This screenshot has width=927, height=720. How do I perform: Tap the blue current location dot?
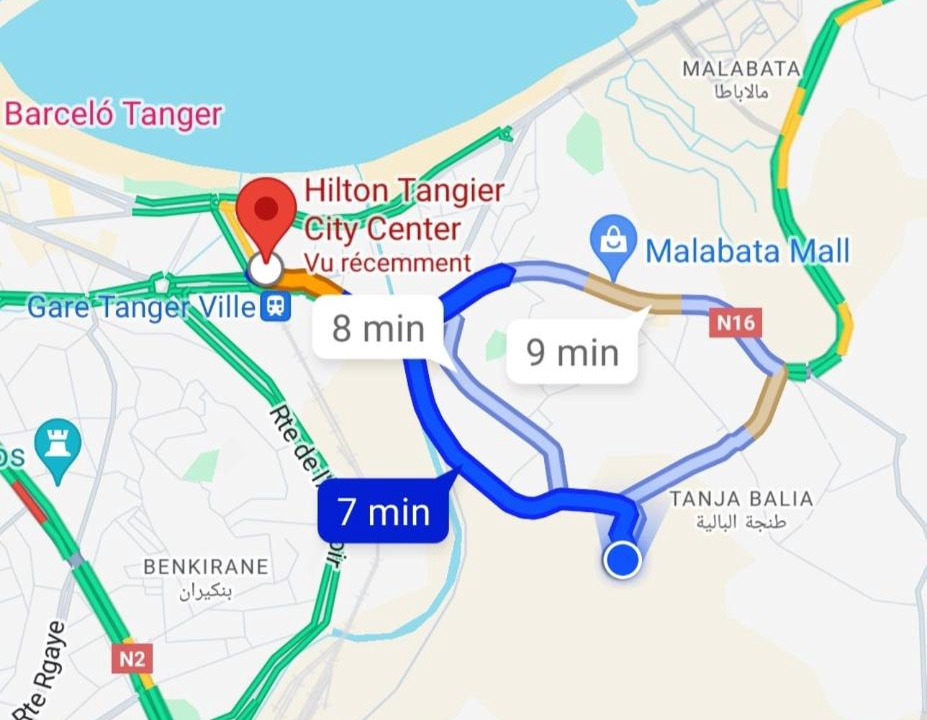pyautogui.click(x=622, y=560)
